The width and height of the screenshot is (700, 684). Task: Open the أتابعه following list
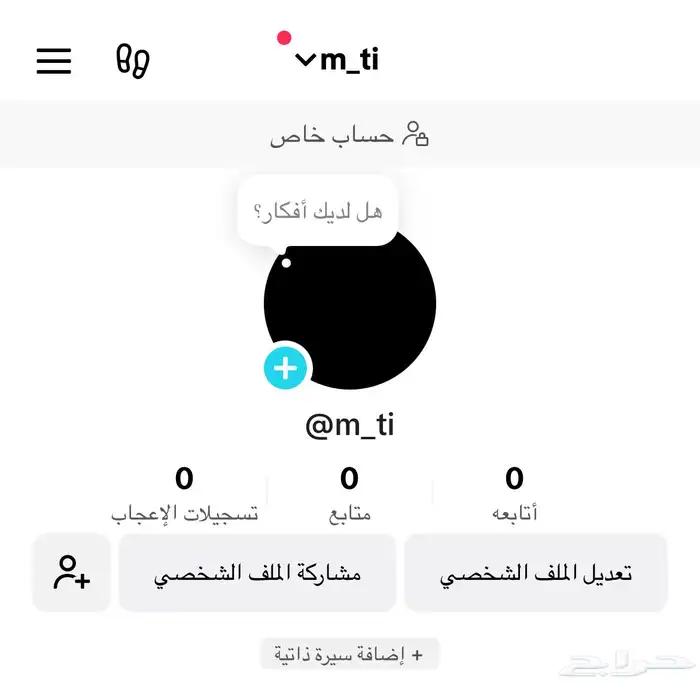coord(514,494)
